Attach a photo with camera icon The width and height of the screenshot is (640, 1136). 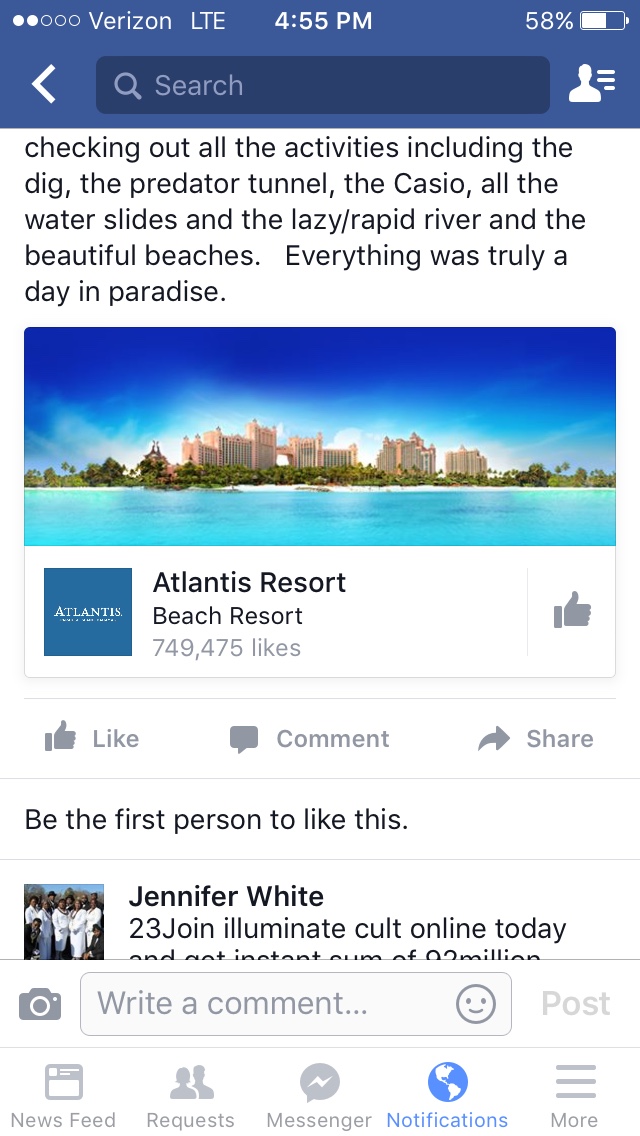coord(40,1003)
